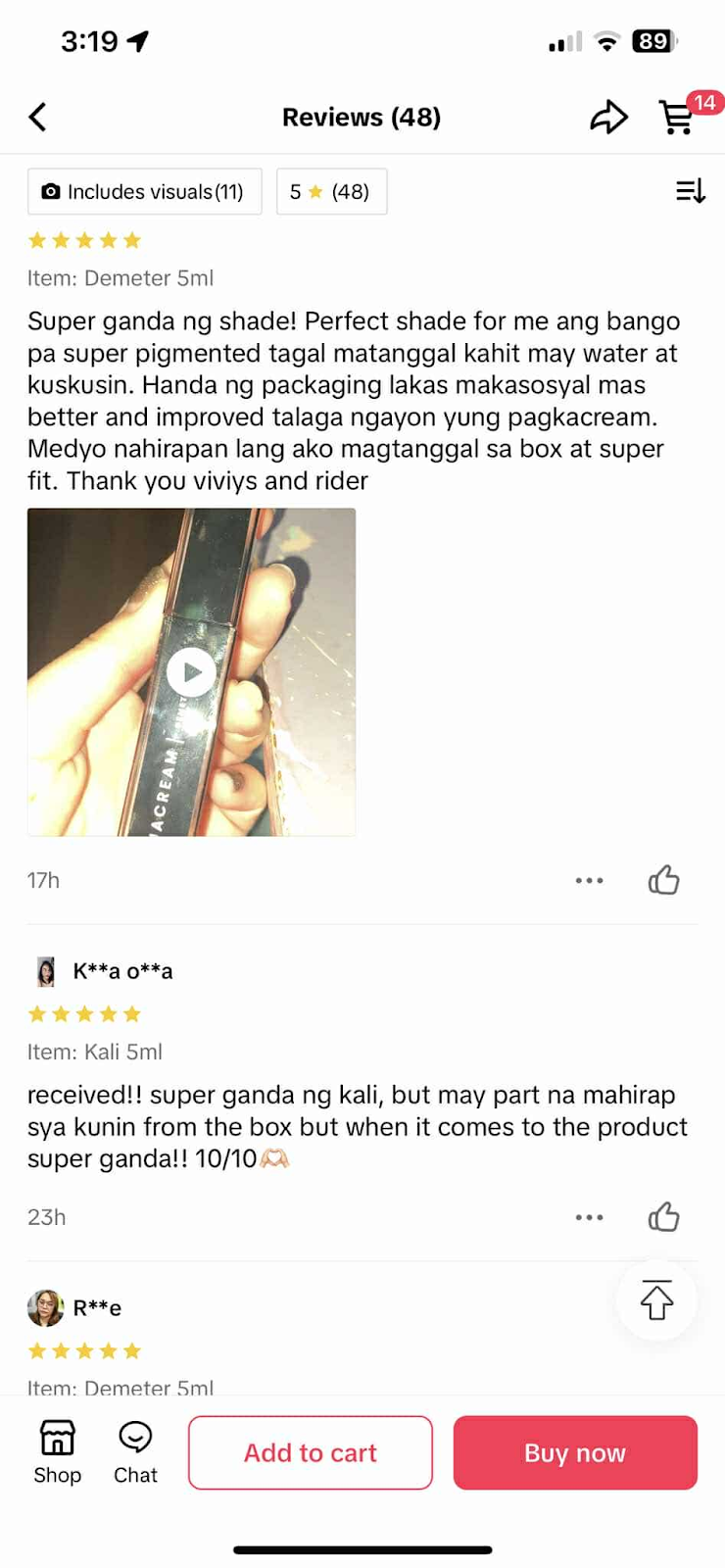The width and height of the screenshot is (725, 1568).
Task: Go back from the Reviews page
Action: [37, 118]
